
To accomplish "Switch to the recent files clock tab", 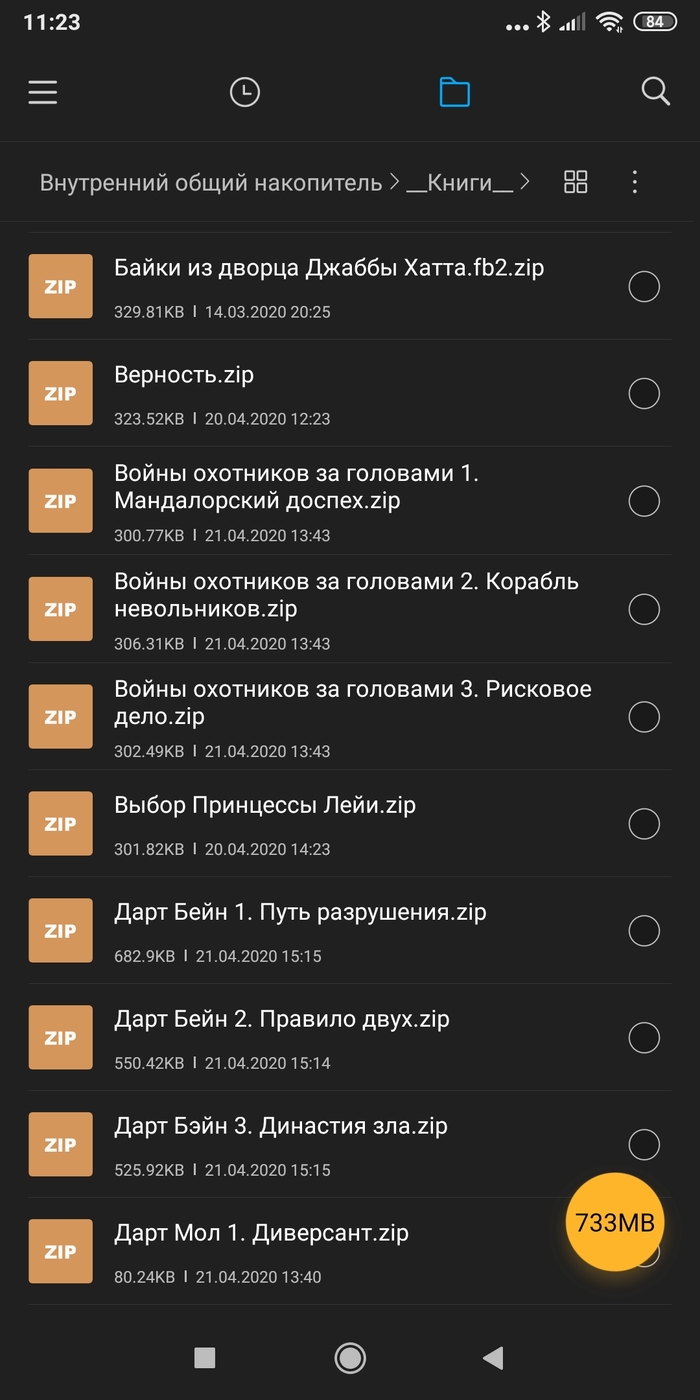I will tap(244, 93).
